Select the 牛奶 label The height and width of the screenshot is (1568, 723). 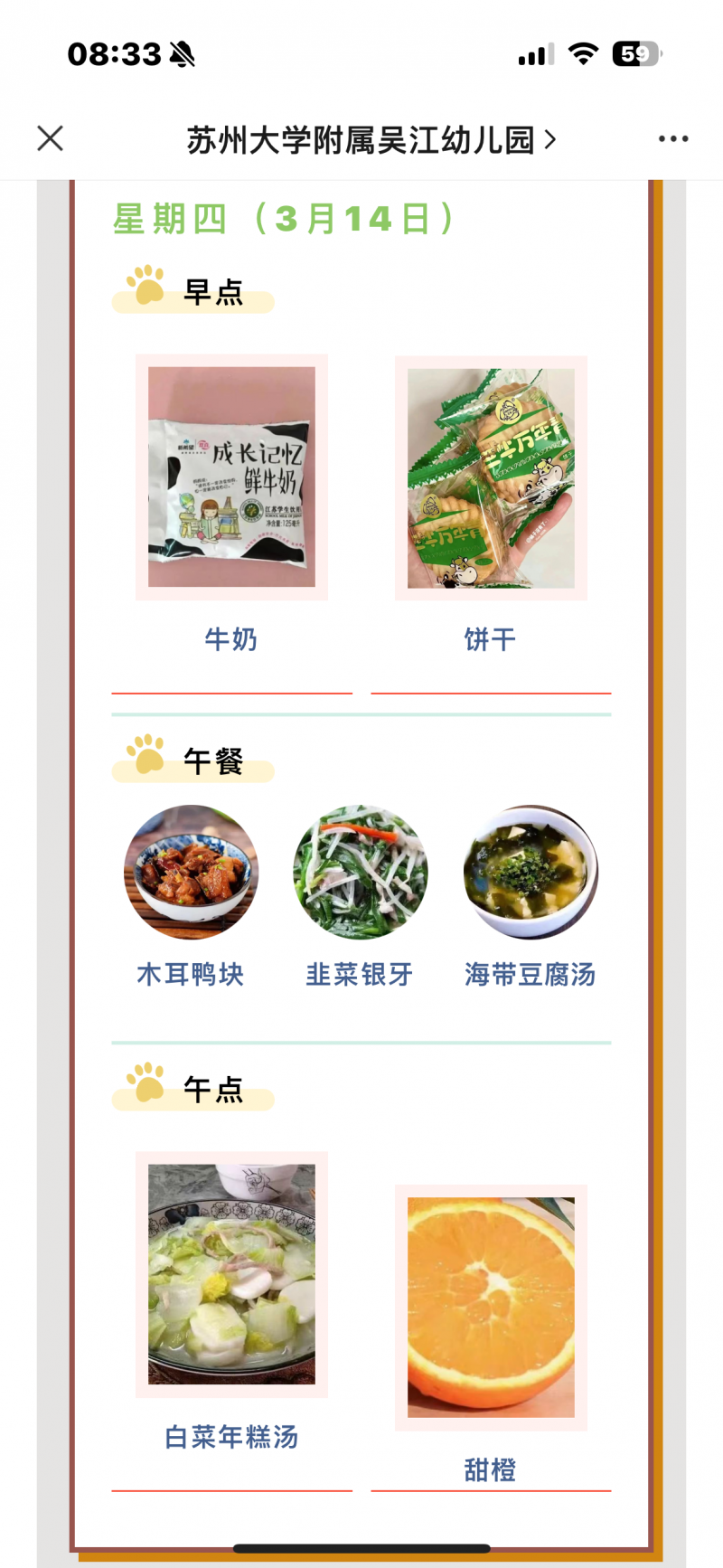point(231,639)
